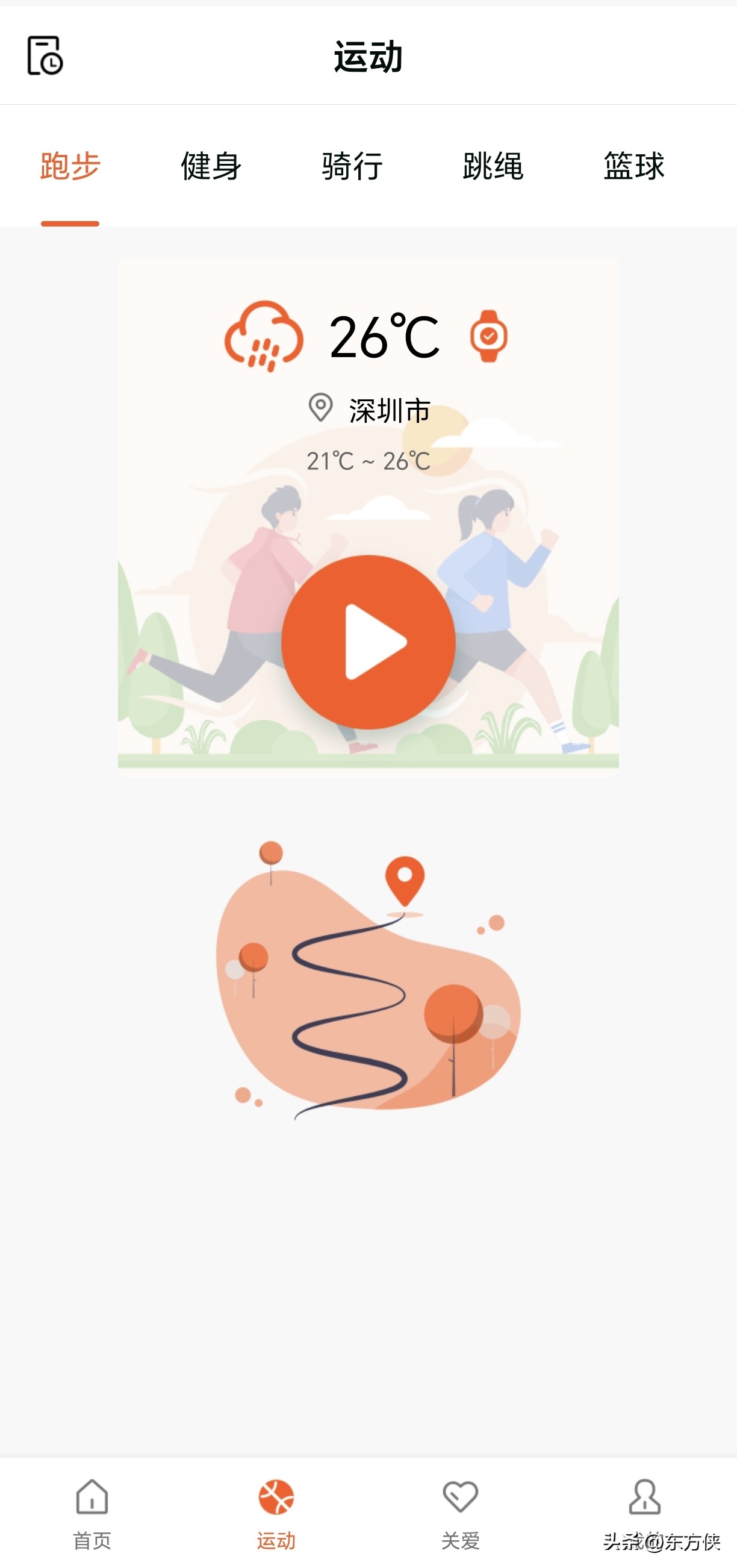Switch to the 健身 tab

coord(212,167)
